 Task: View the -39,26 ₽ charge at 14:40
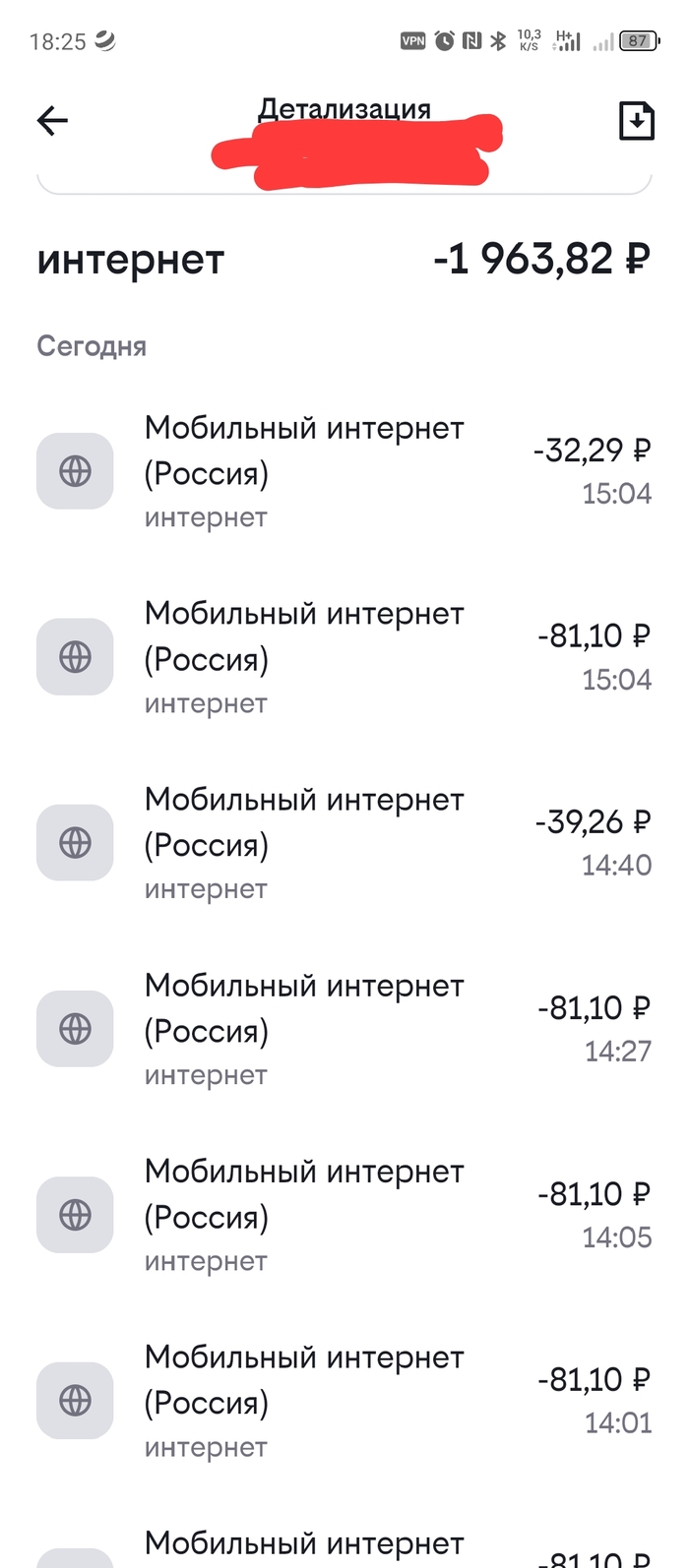[344, 843]
